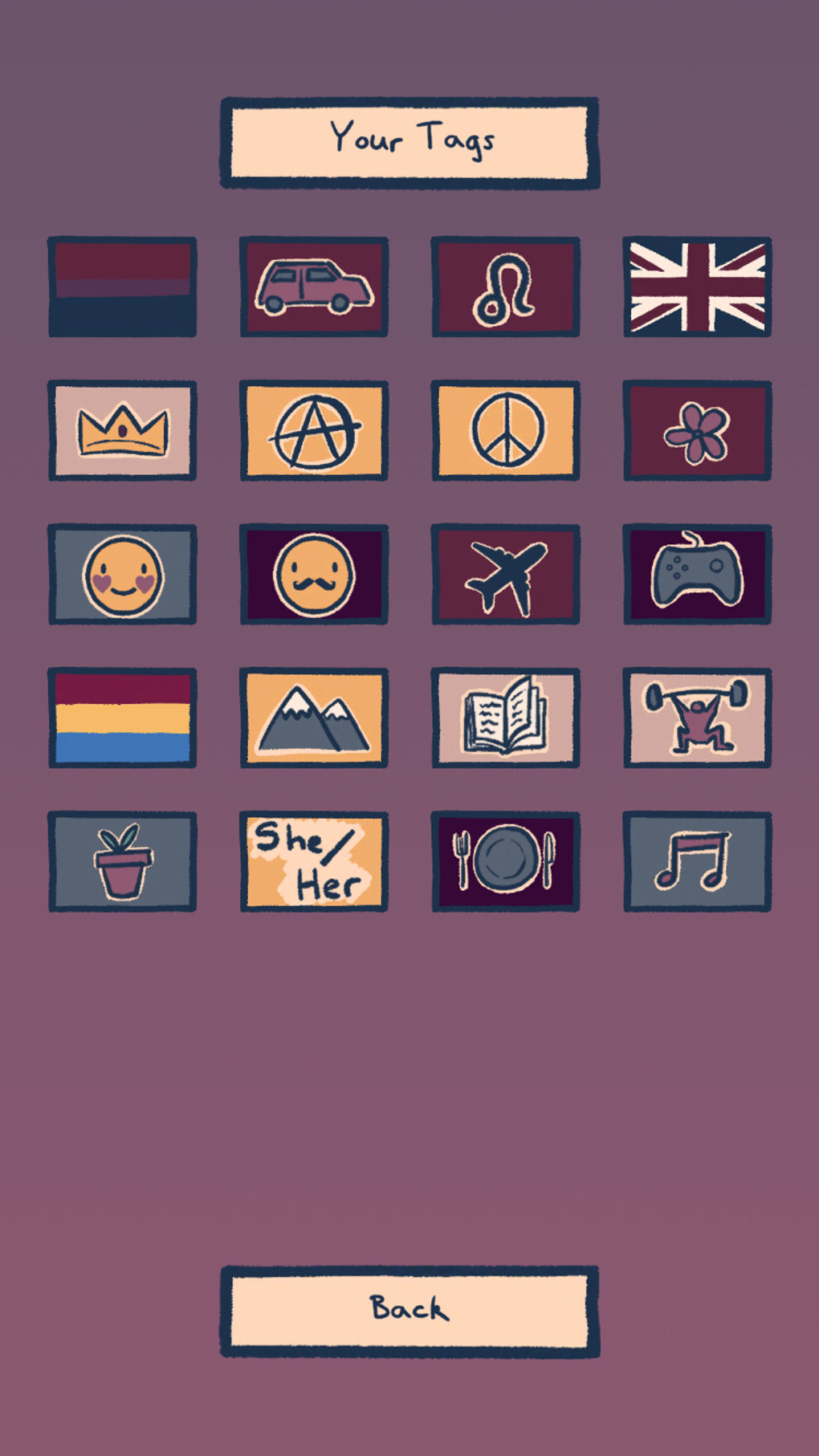Select the Union Jack flag tag

click(697, 287)
